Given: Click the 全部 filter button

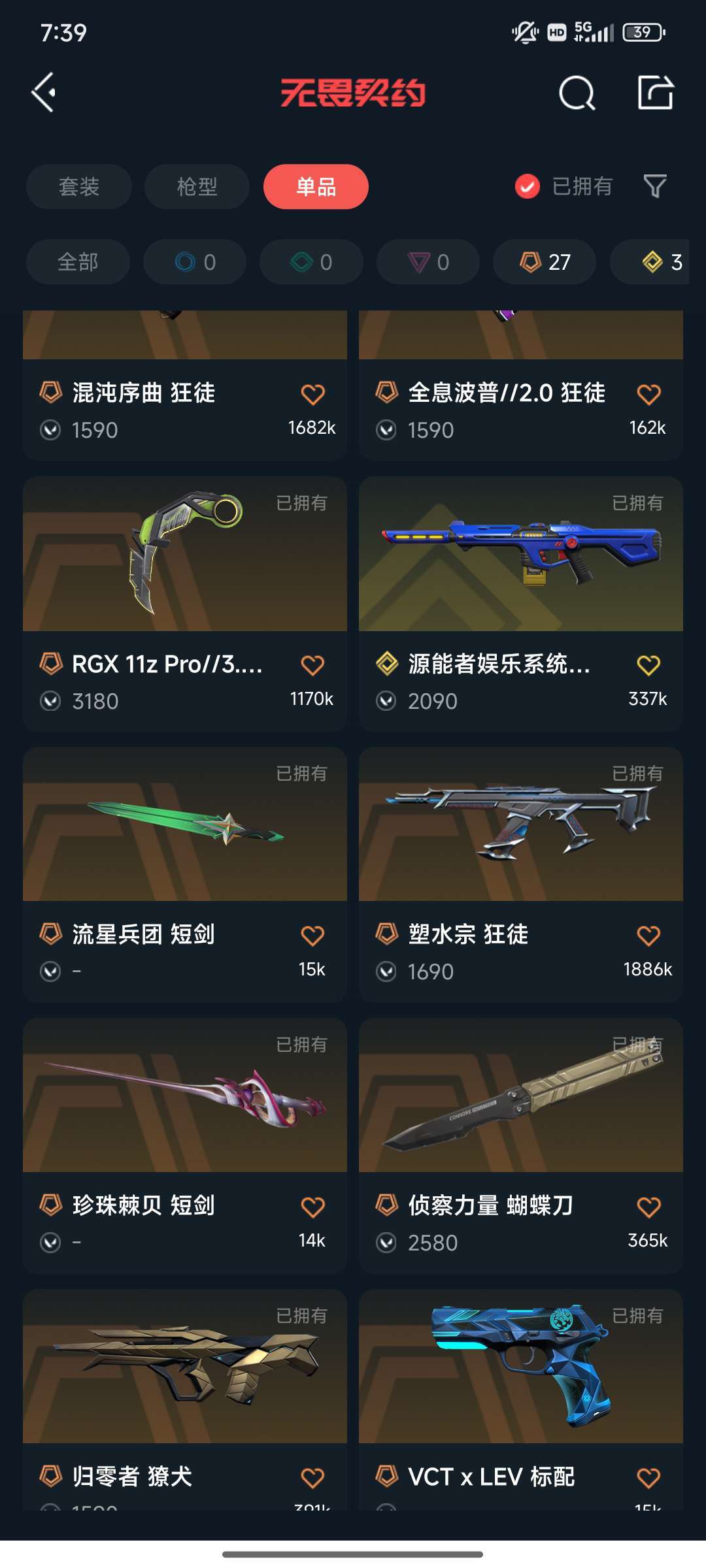Looking at the screenshot, I should [78, 261].
